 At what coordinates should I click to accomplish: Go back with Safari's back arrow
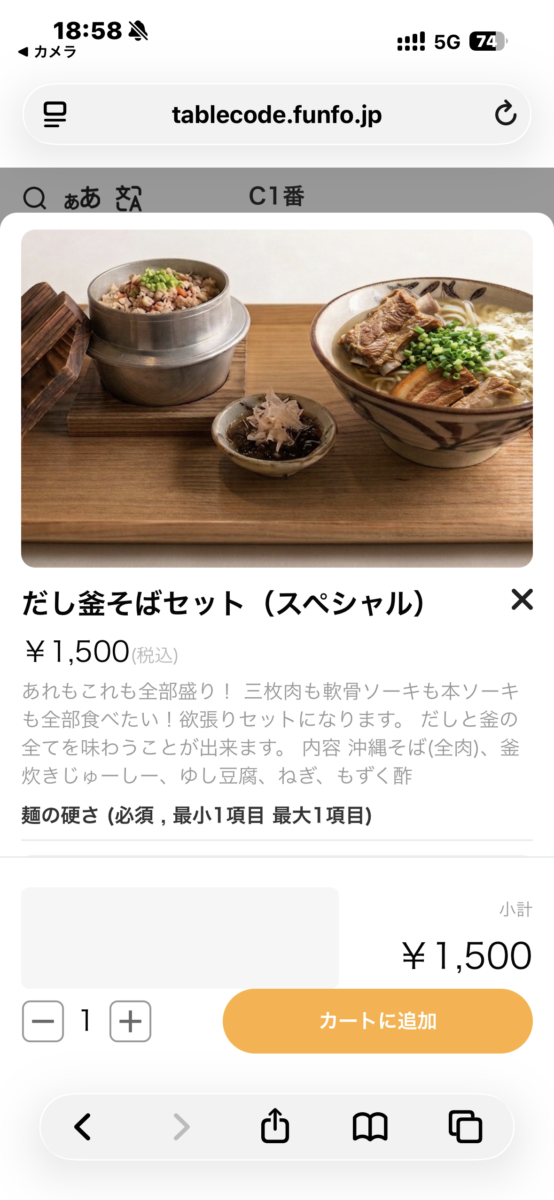[x=83, y=1127]
